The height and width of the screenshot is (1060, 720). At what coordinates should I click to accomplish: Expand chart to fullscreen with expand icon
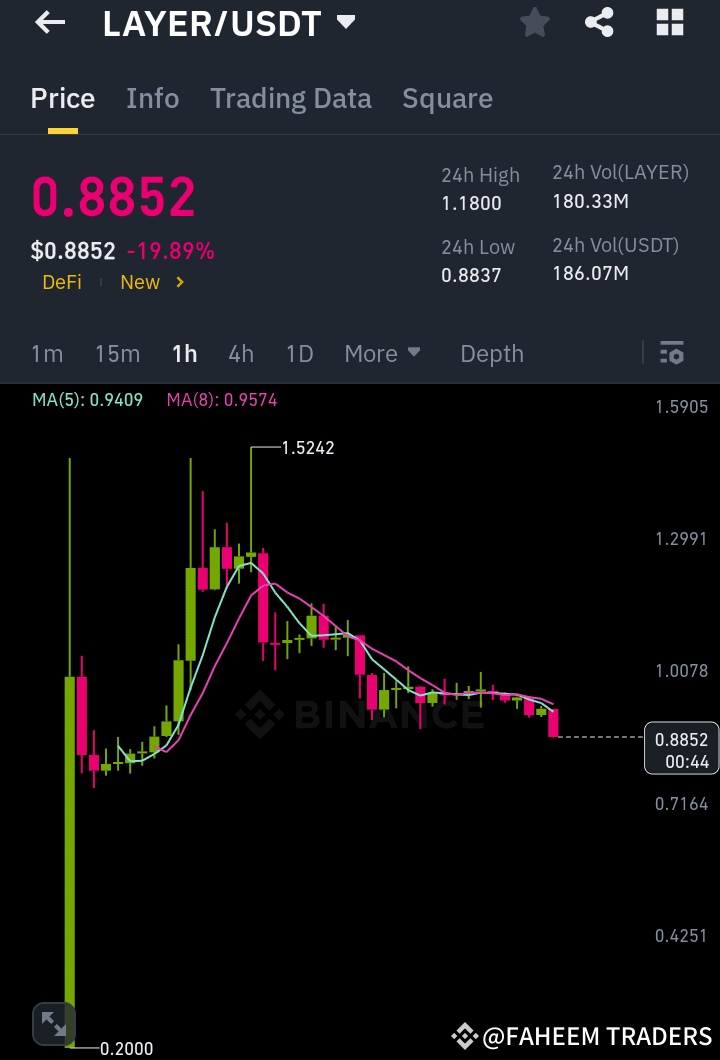click(x=54, y=1023)
